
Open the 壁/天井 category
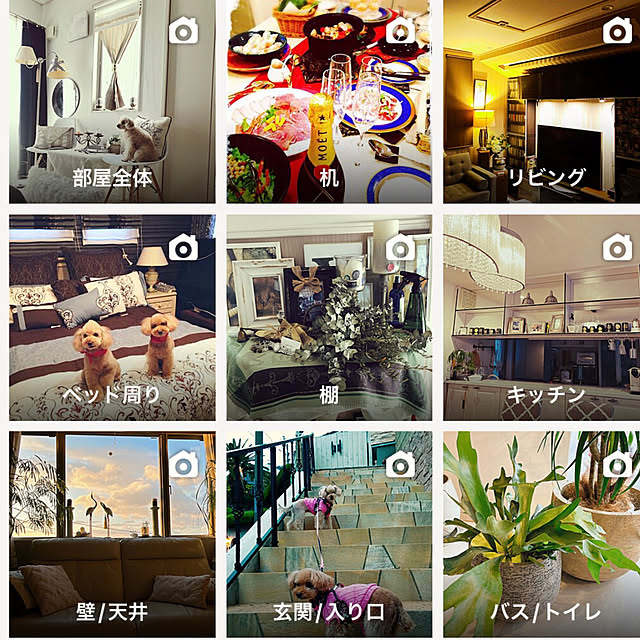pyautogui.click(x=112, y=535)
